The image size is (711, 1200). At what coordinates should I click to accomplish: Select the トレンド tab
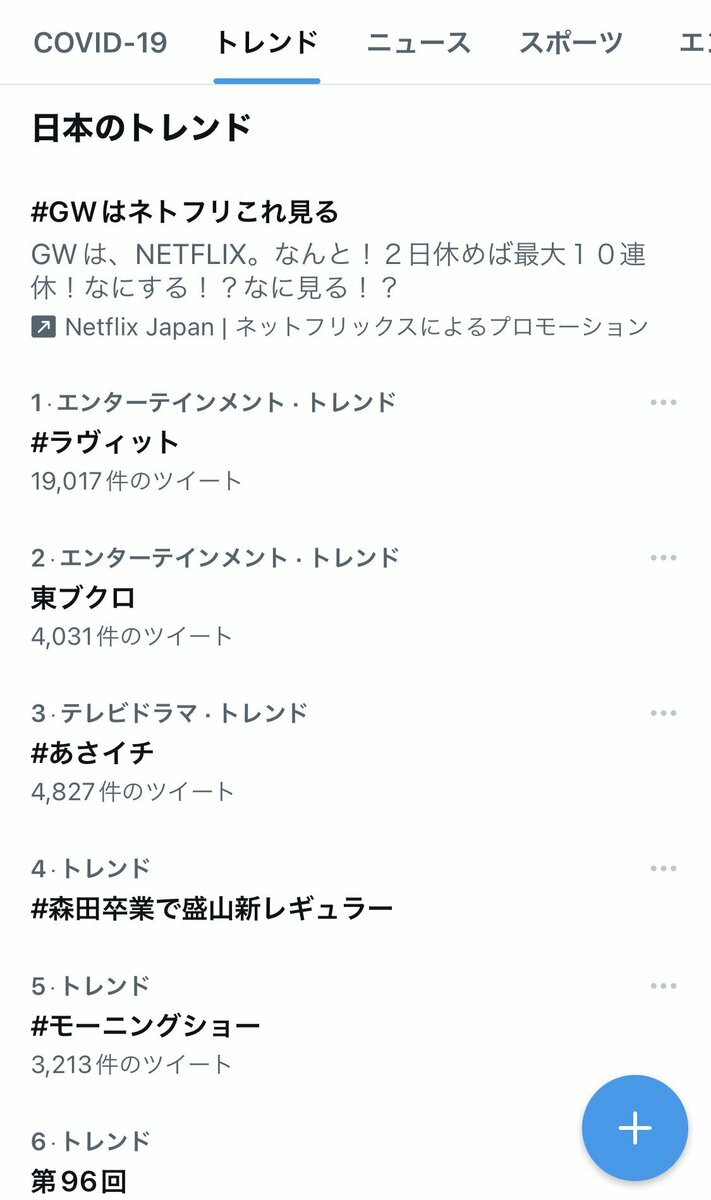point(267,43)
